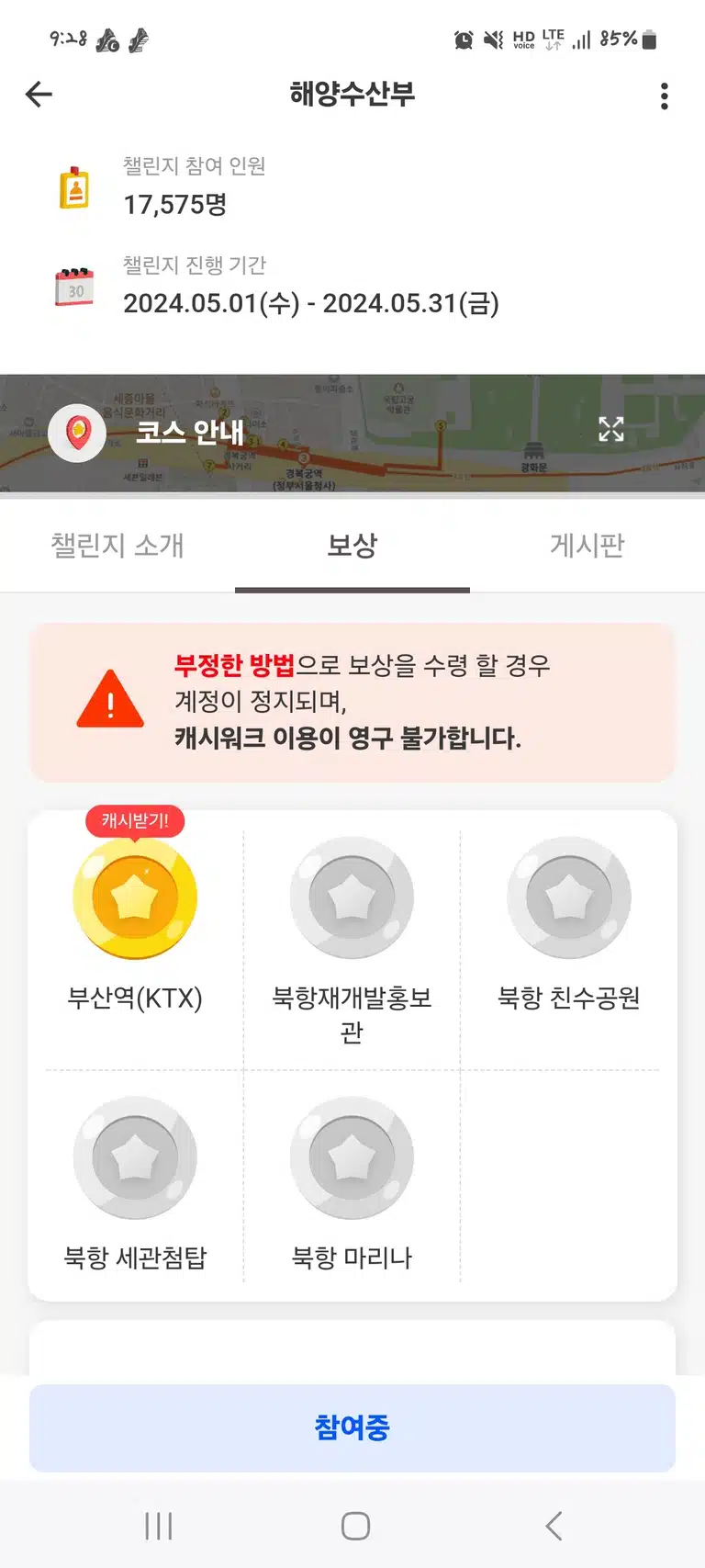Go back using the top-left arrow
The width and height of the screenshot is (705, 1568).
tap(39, 95)
